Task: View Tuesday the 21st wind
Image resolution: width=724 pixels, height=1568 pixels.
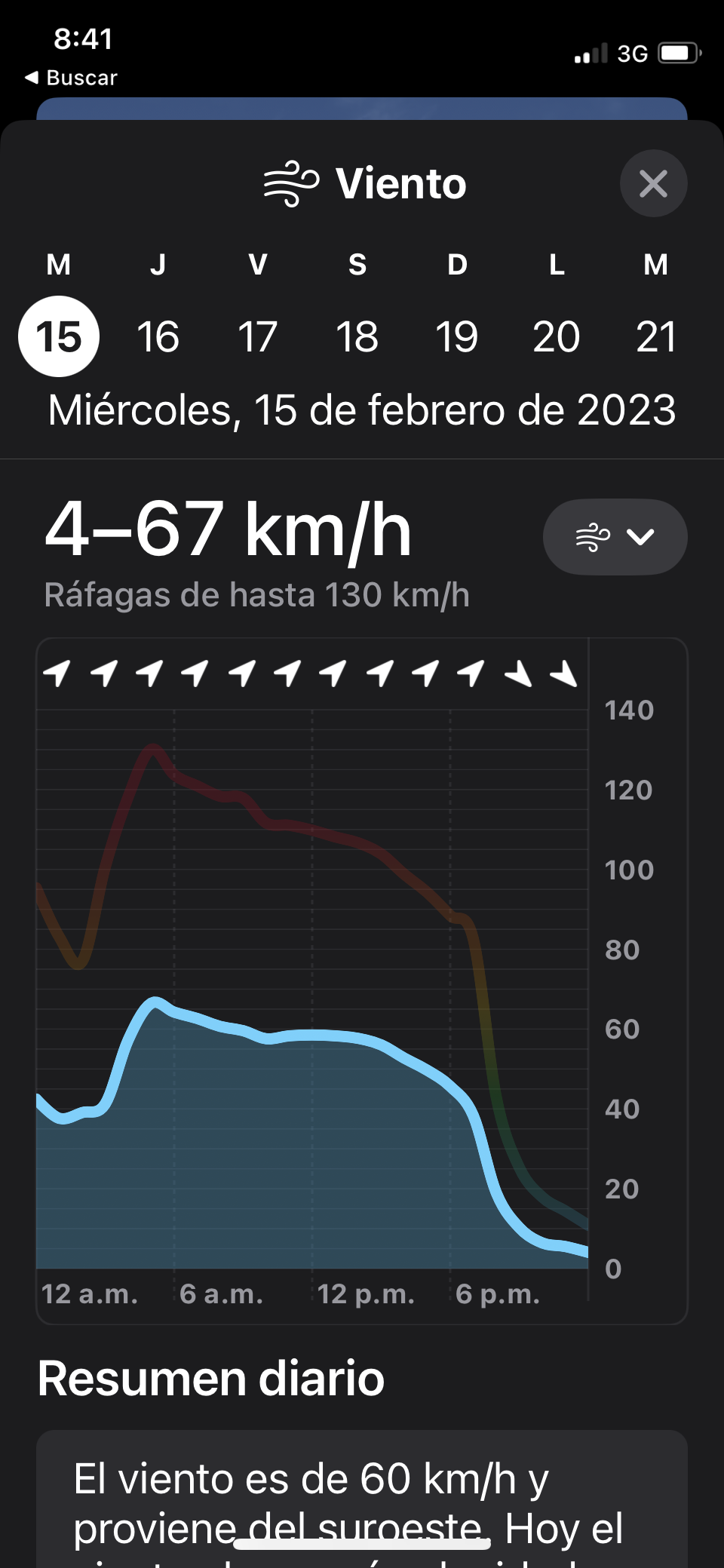Action: 655,336
